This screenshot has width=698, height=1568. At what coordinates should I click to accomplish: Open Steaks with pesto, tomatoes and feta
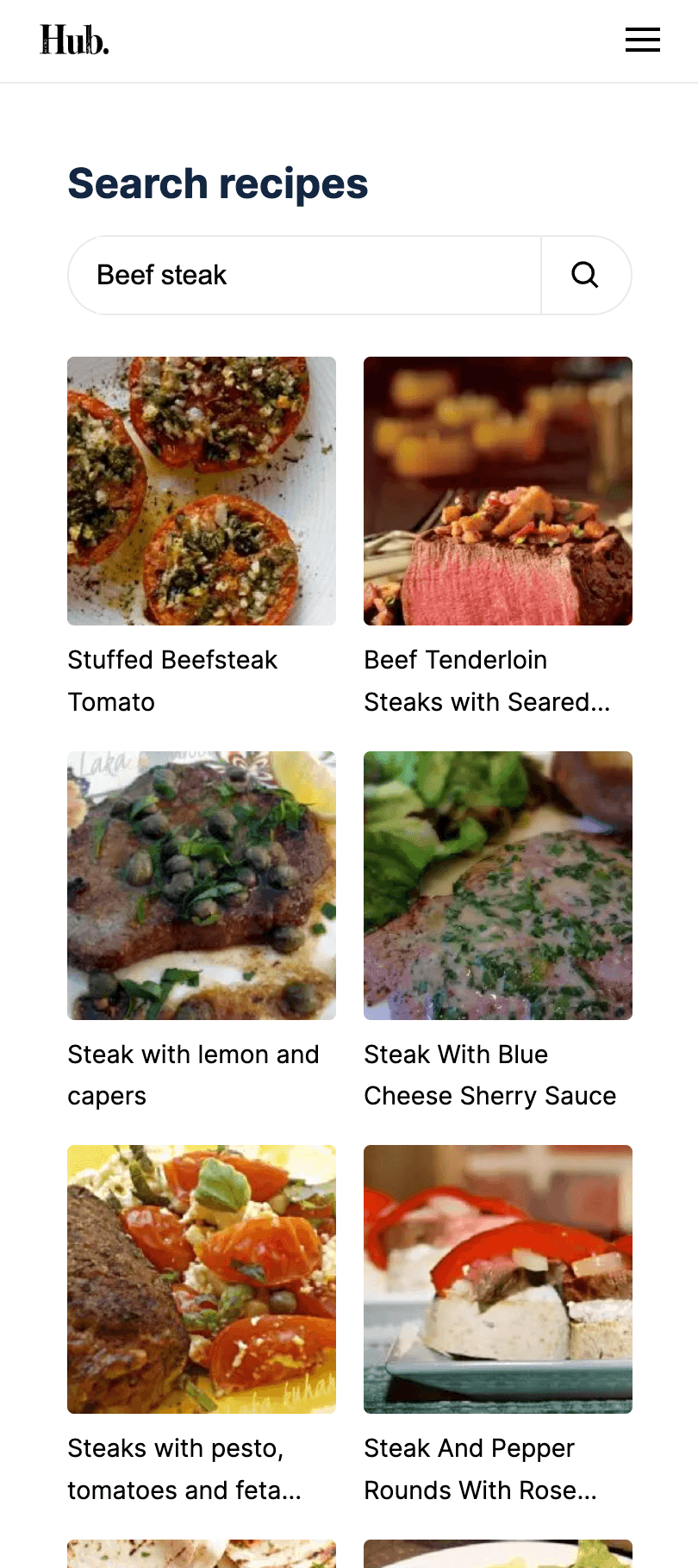tap(202, 1279)
